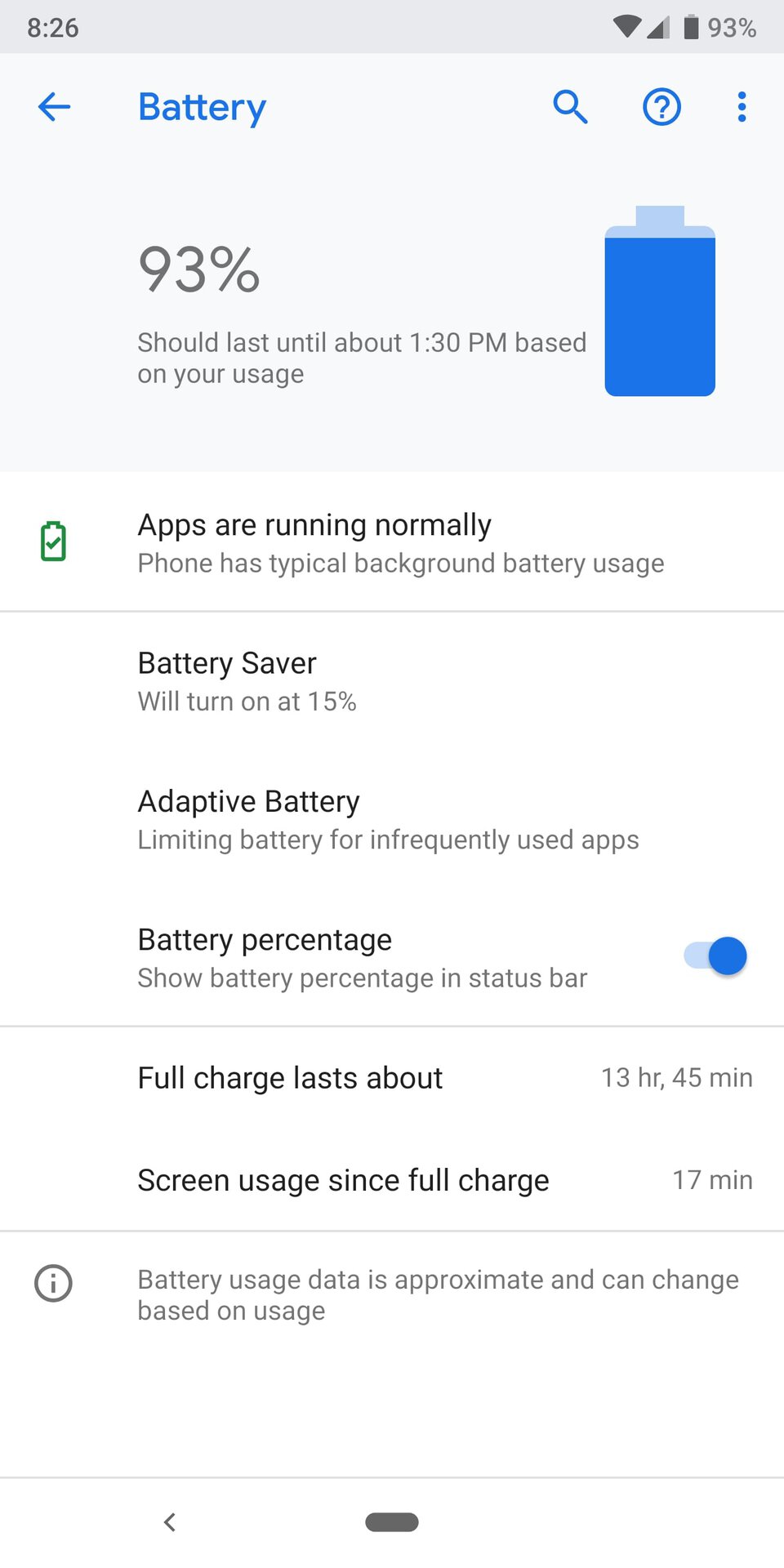Tap Screen usage since full charge
The image size is (784, 1568).
pos(343,1179)
